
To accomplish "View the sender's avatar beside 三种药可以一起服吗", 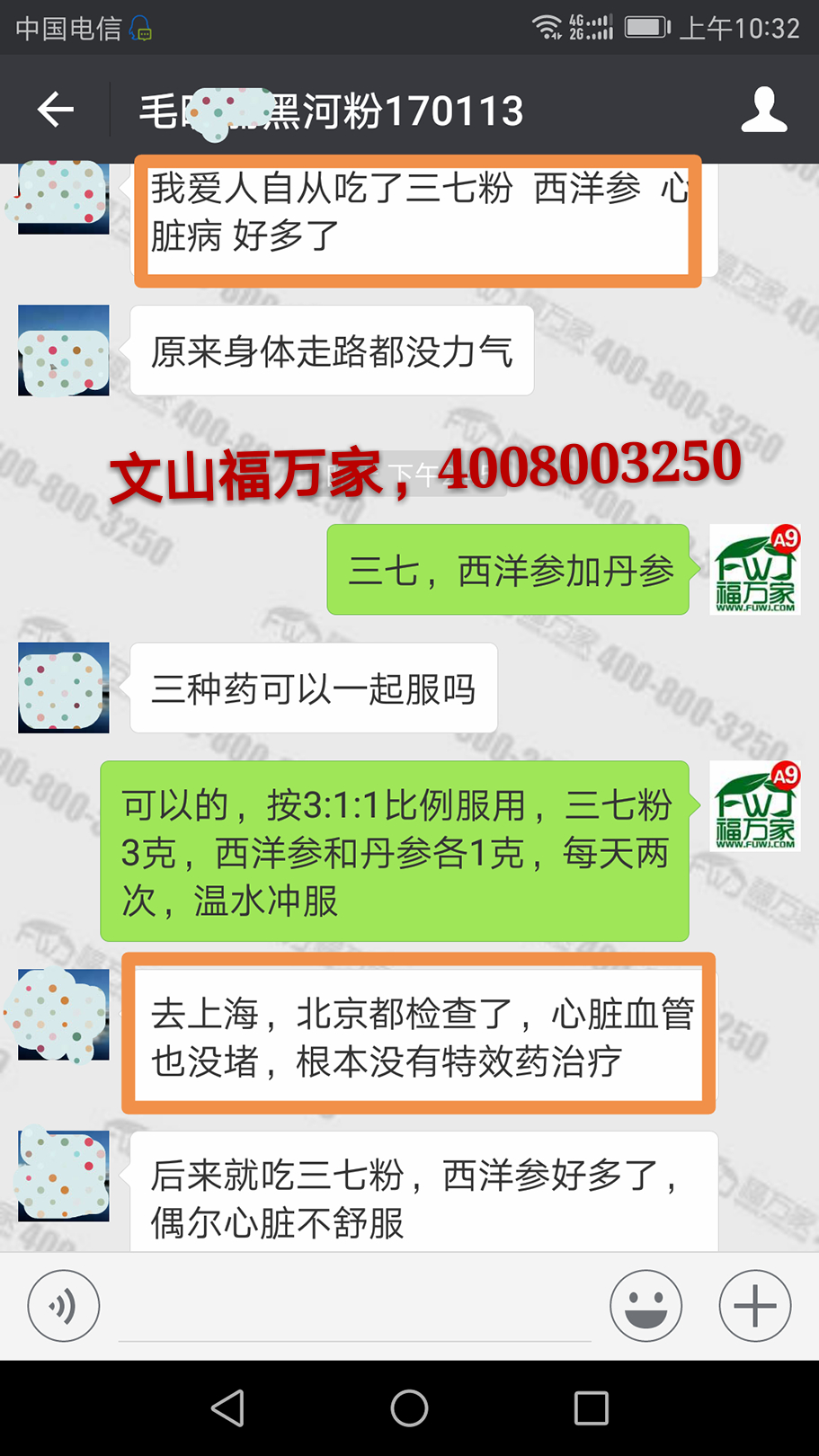I will click(64, 688).
